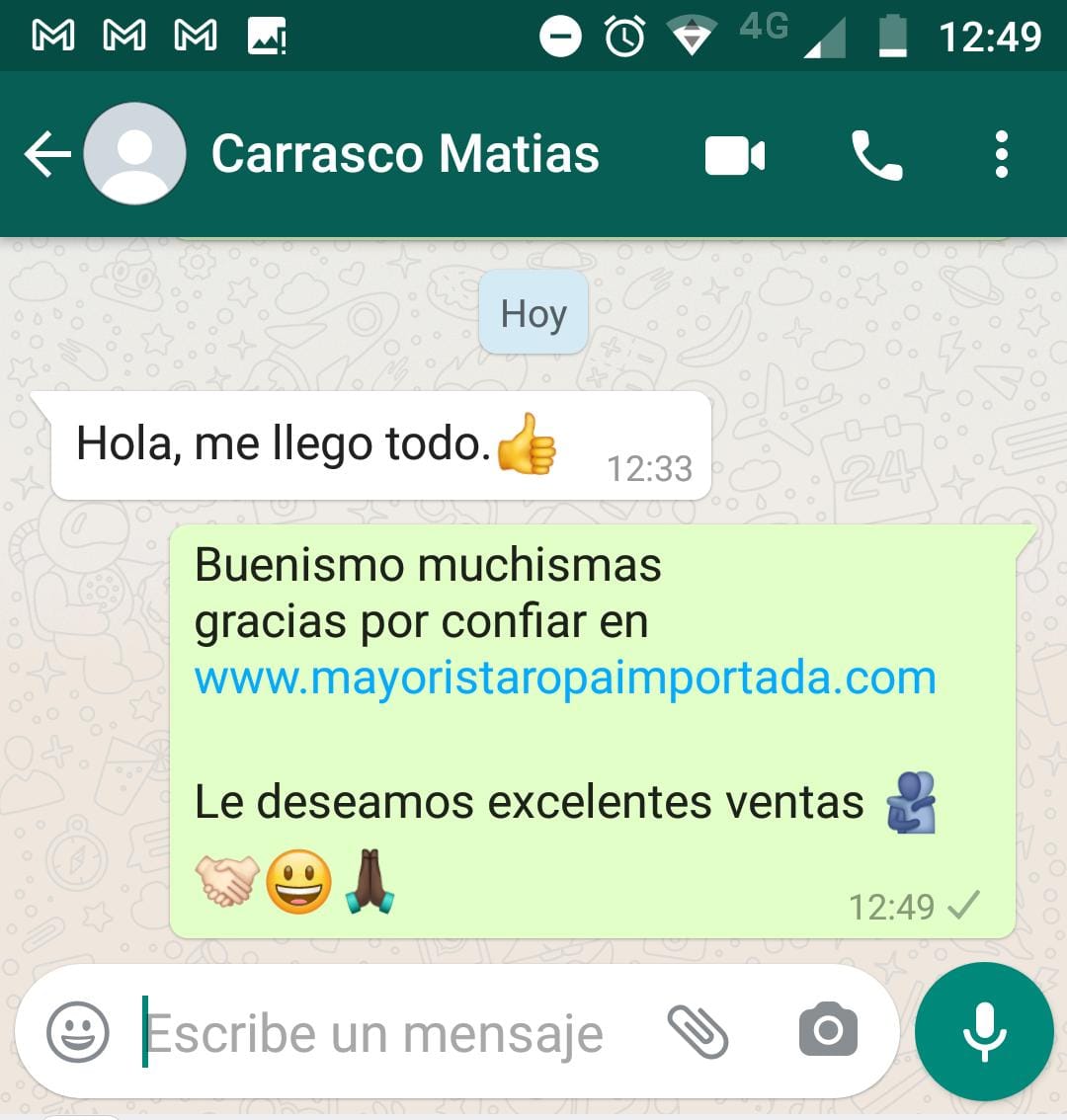Start a video call with Carrasco Matias
The image size is (1067, 1120).
[734, 156]
